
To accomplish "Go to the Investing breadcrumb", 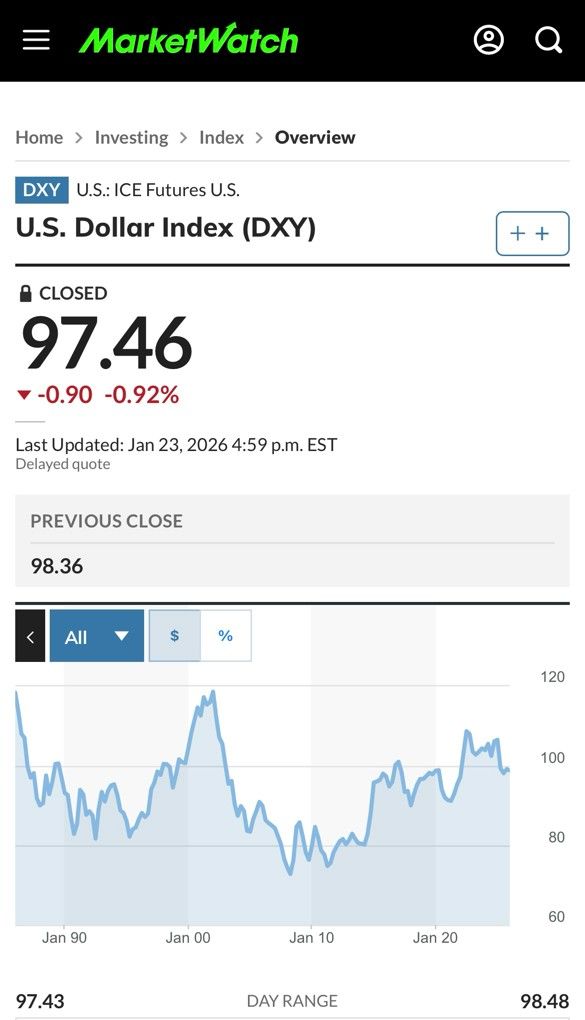I will pyautogui.click(x=131, y=137).
